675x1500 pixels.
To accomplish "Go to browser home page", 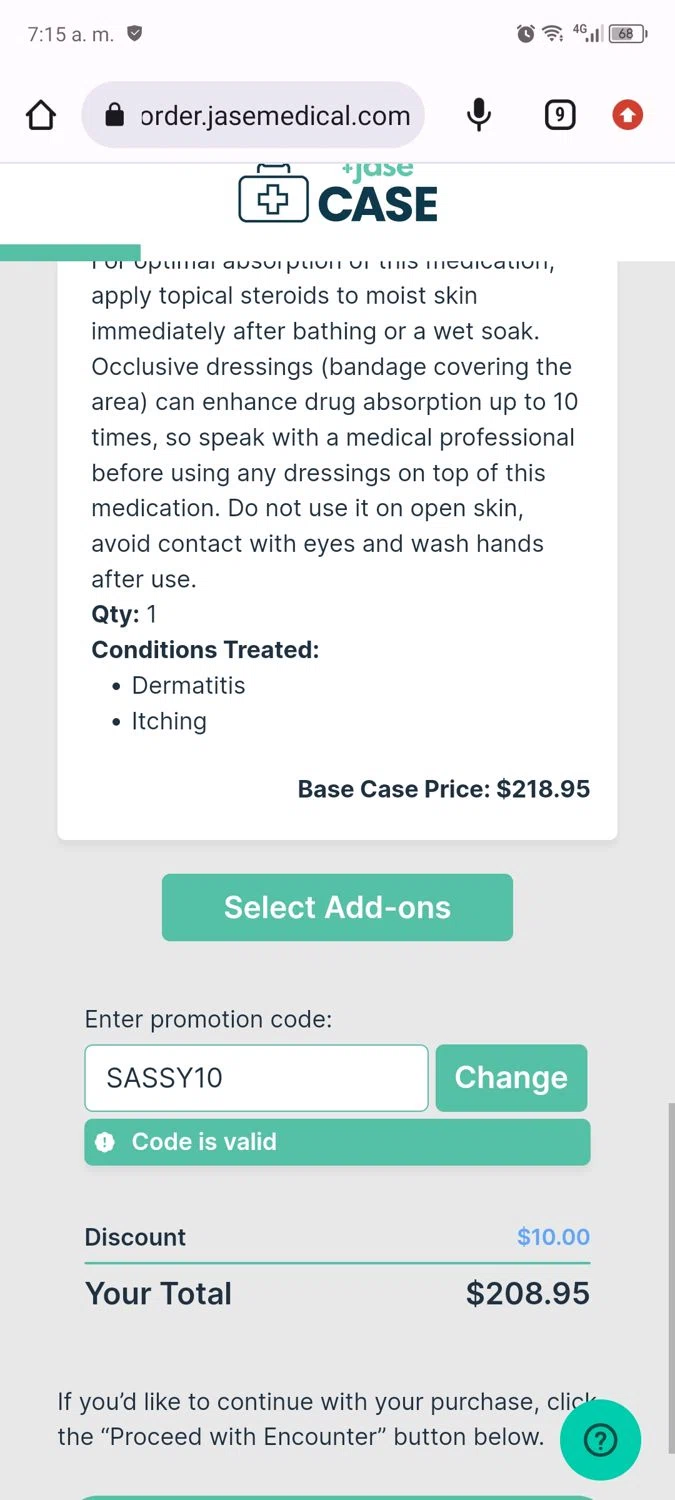I will point(41,116).
